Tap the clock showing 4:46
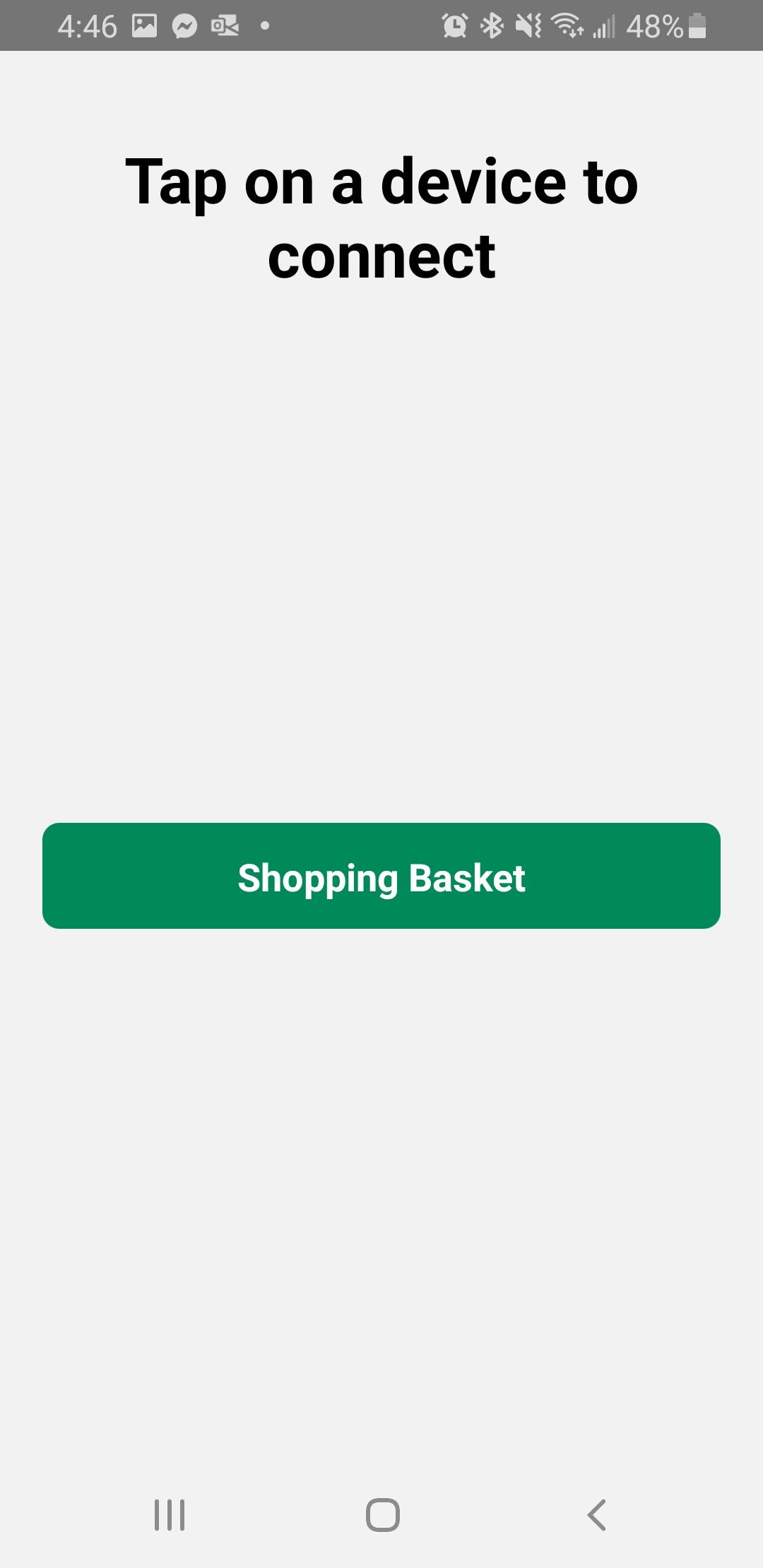 pyautogui.click(x=87, y=25)
